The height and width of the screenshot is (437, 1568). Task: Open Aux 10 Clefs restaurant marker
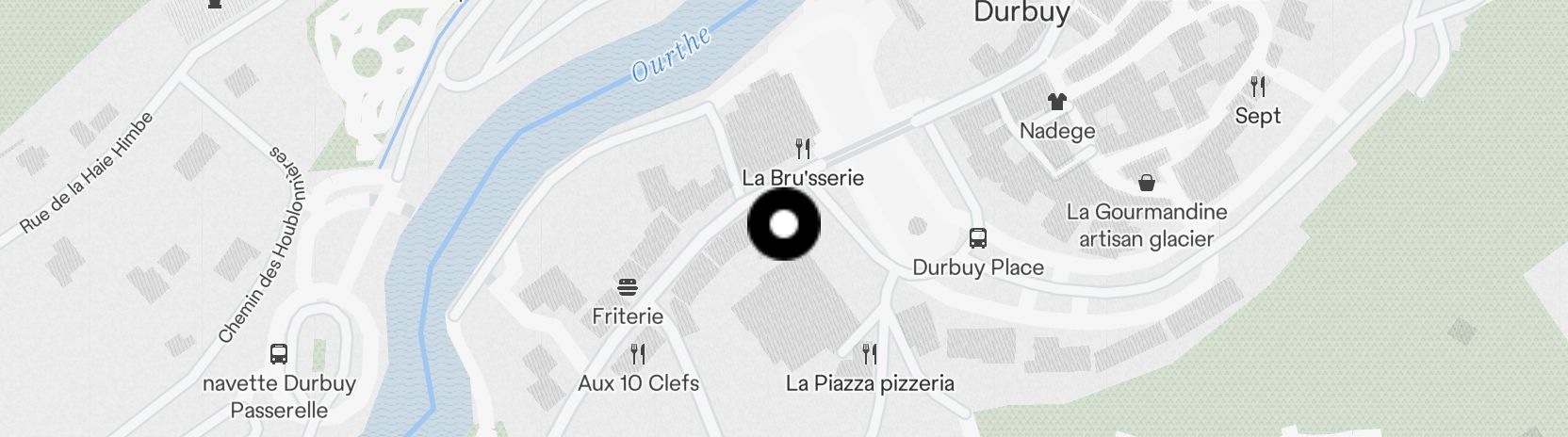(x=638, y=355)
